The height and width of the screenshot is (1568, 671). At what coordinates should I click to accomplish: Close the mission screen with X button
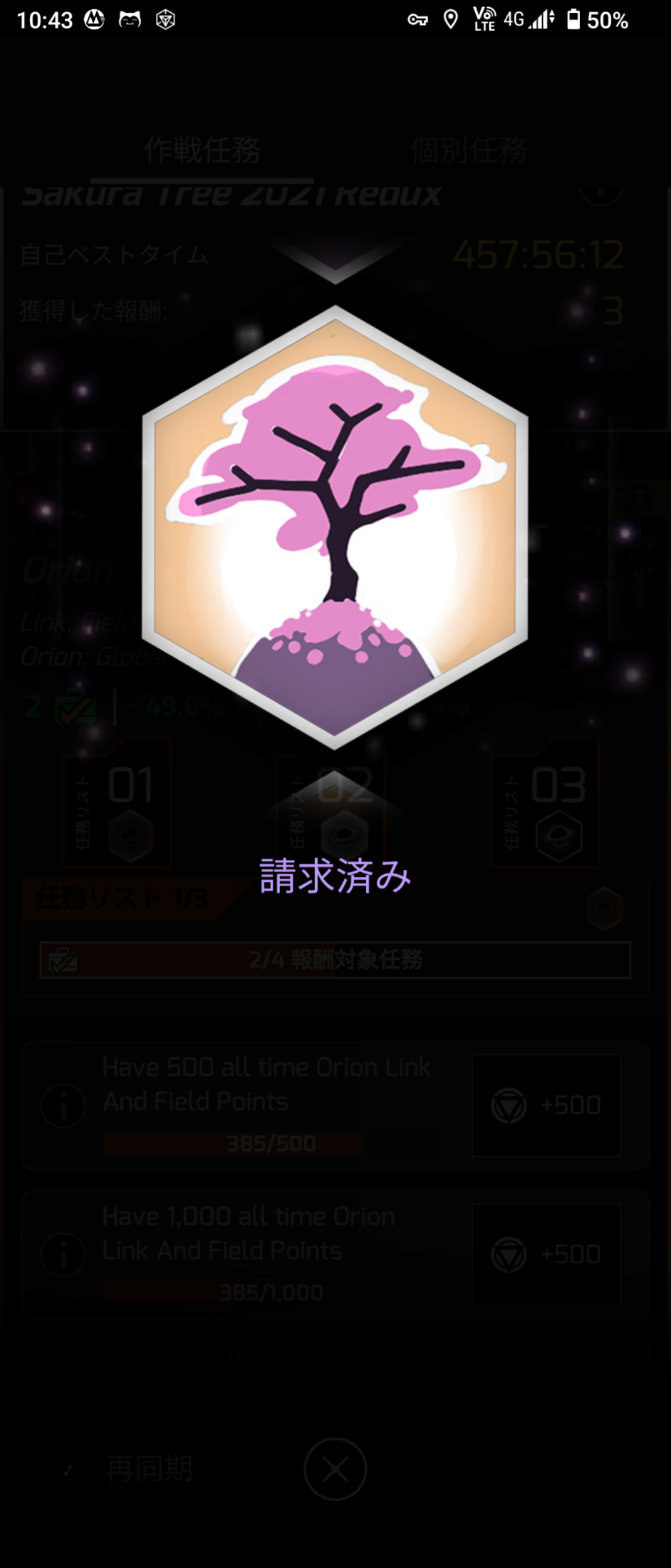pyautogui.click(x=335, y=1468)
